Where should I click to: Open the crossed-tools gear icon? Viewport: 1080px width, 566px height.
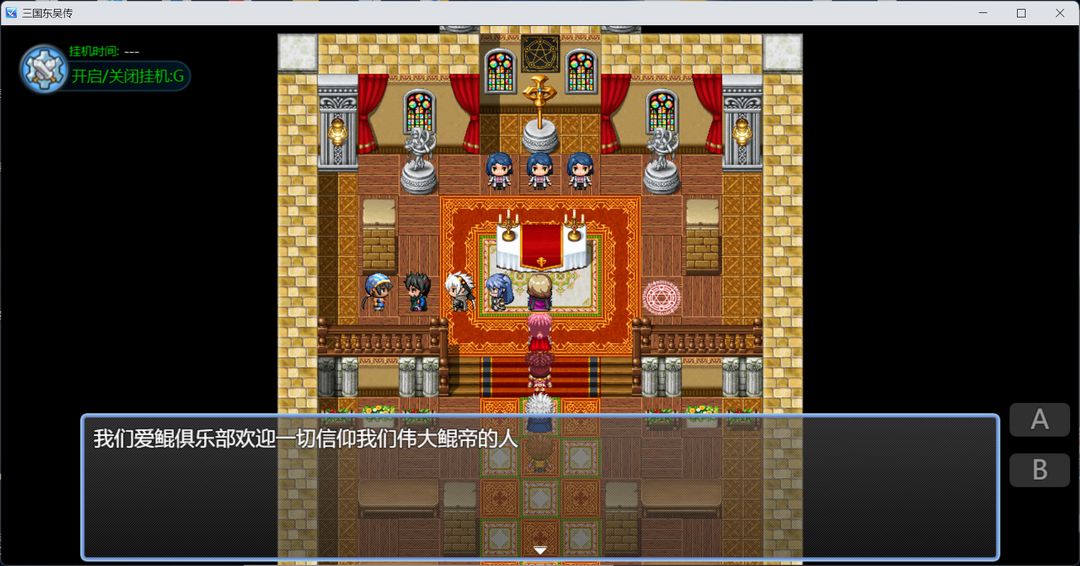43,68
